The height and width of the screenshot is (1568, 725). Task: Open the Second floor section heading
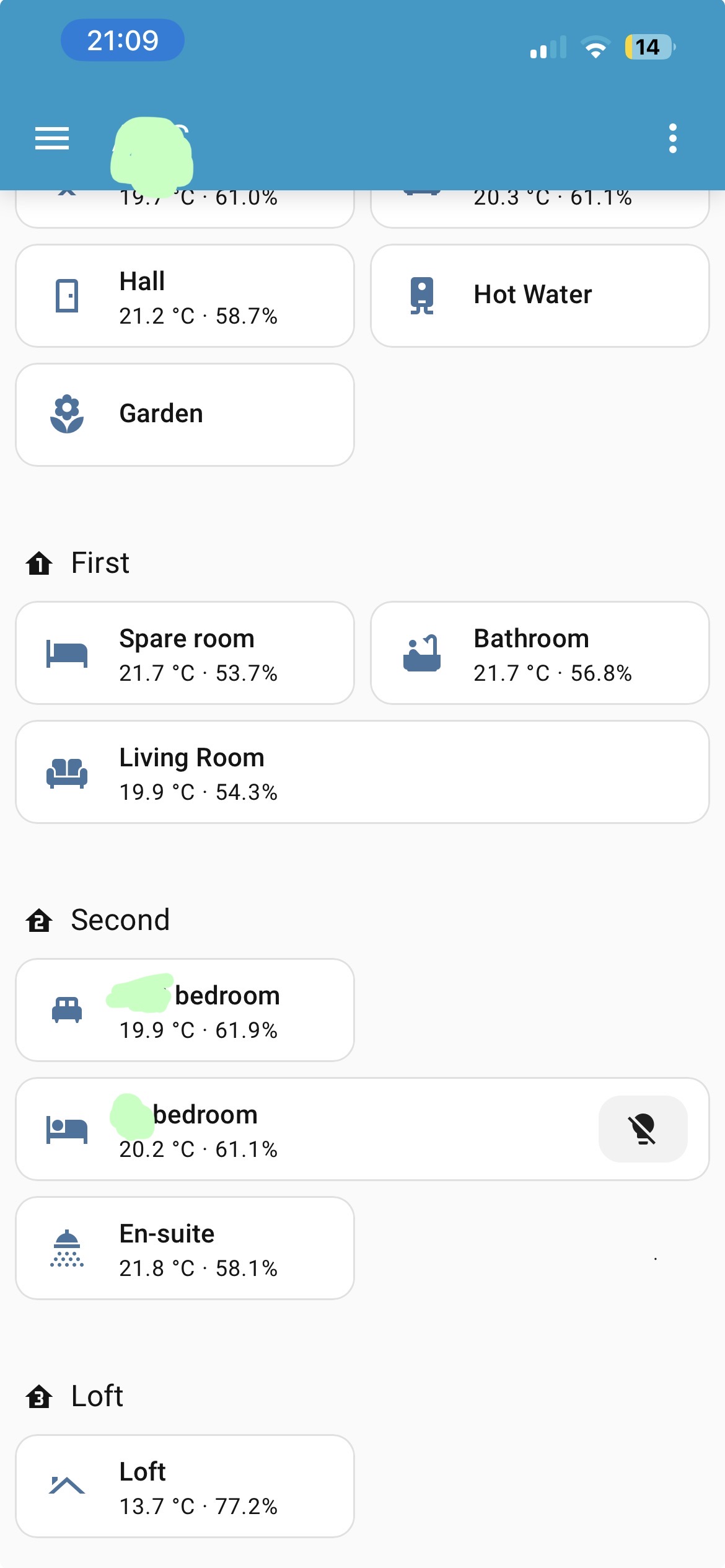[119, 920]
